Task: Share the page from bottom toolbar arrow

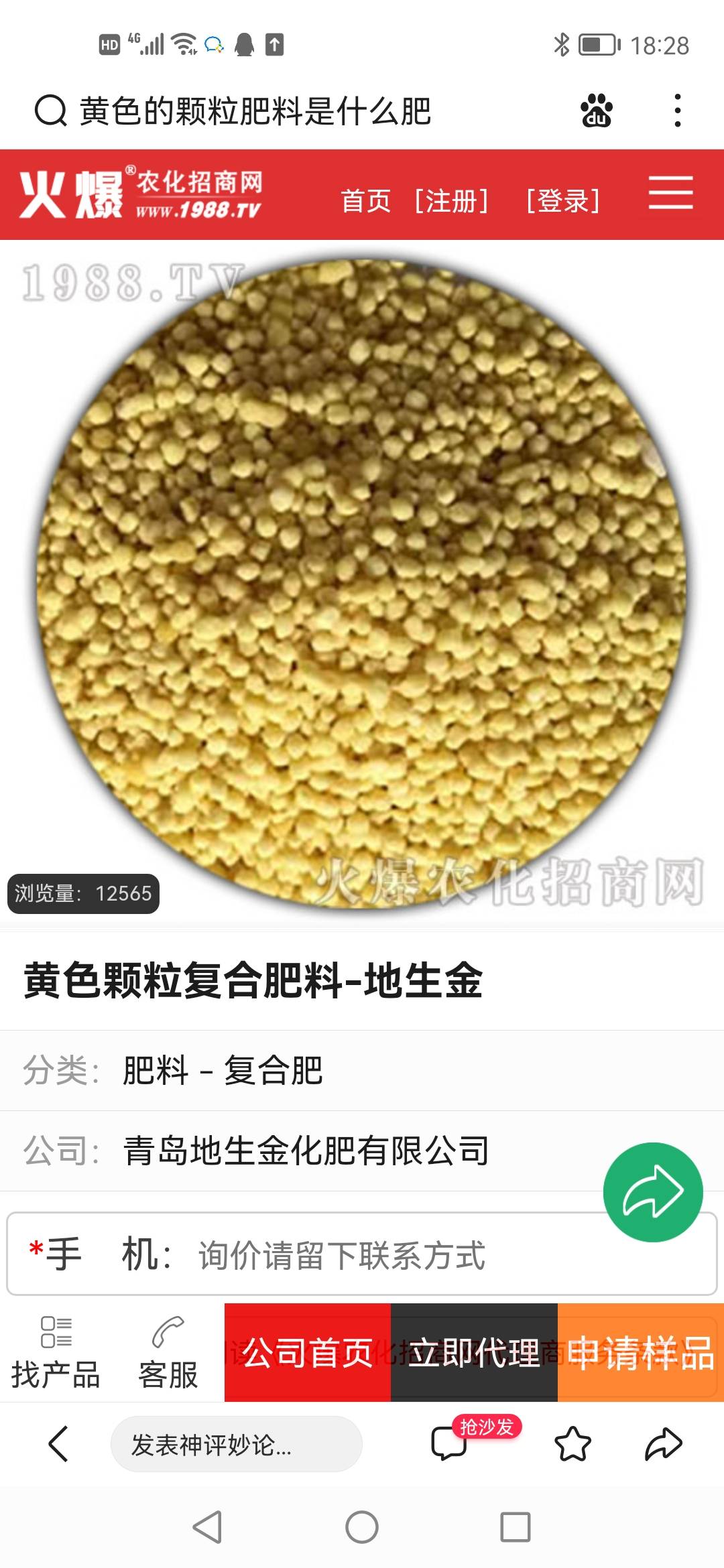Action: coord(664,1443)
